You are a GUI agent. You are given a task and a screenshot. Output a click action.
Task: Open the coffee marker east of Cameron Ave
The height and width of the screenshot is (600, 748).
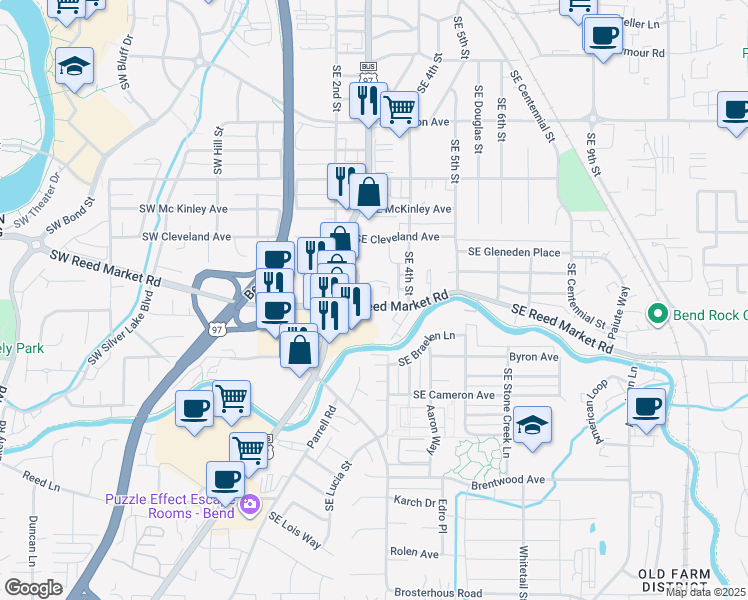pos(646,407)
